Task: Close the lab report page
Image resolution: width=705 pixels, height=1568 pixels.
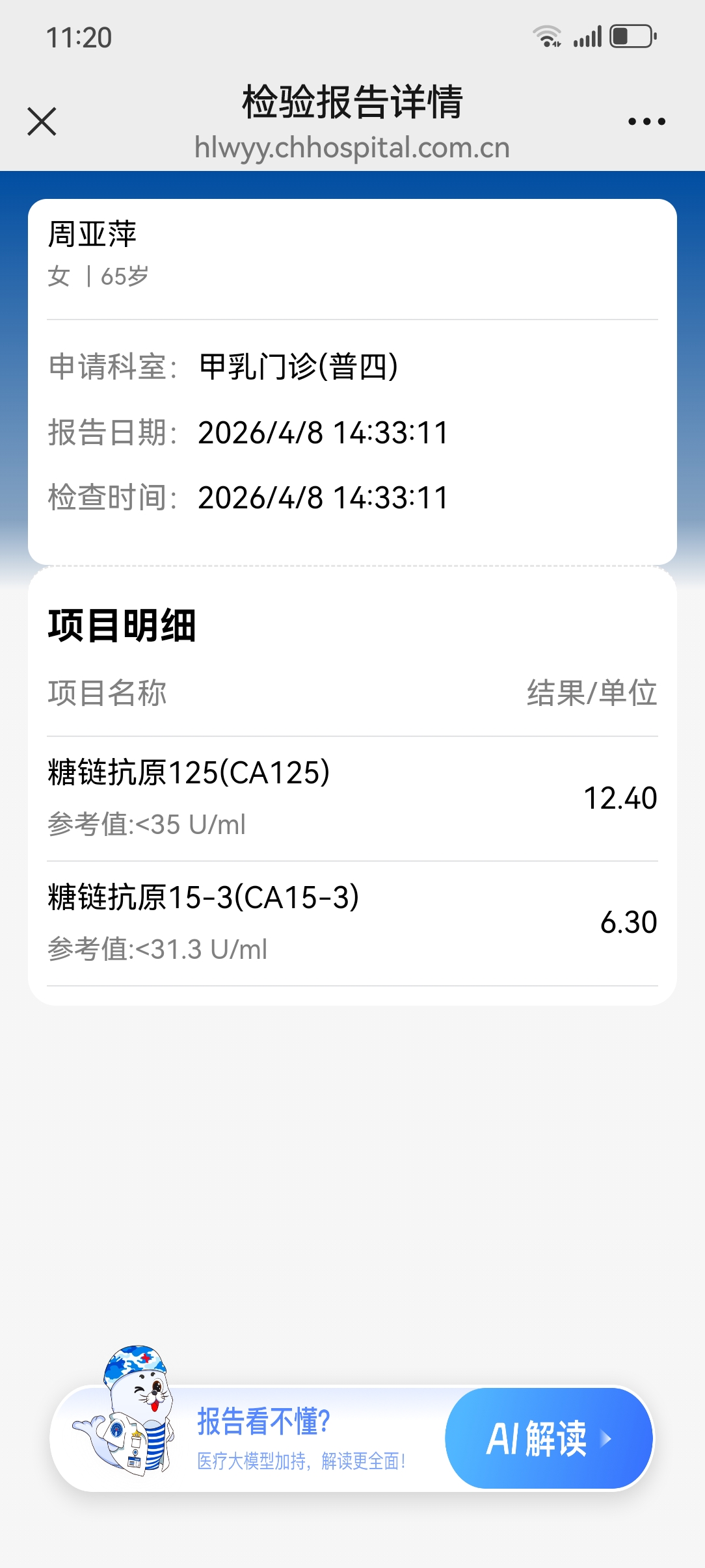Action: coord(42,122)
